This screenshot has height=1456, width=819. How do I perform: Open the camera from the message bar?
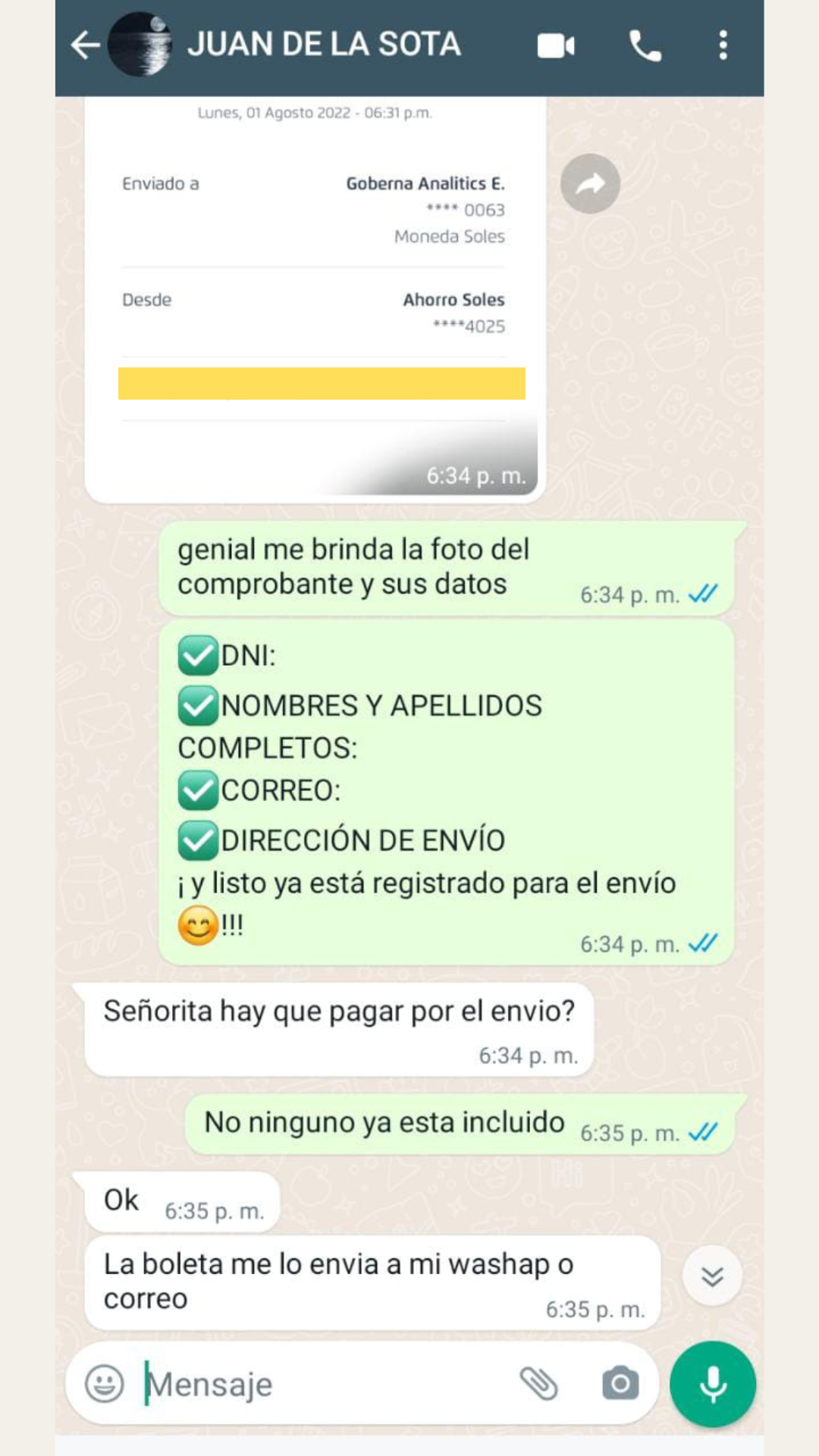click(x=620, y=1383)
